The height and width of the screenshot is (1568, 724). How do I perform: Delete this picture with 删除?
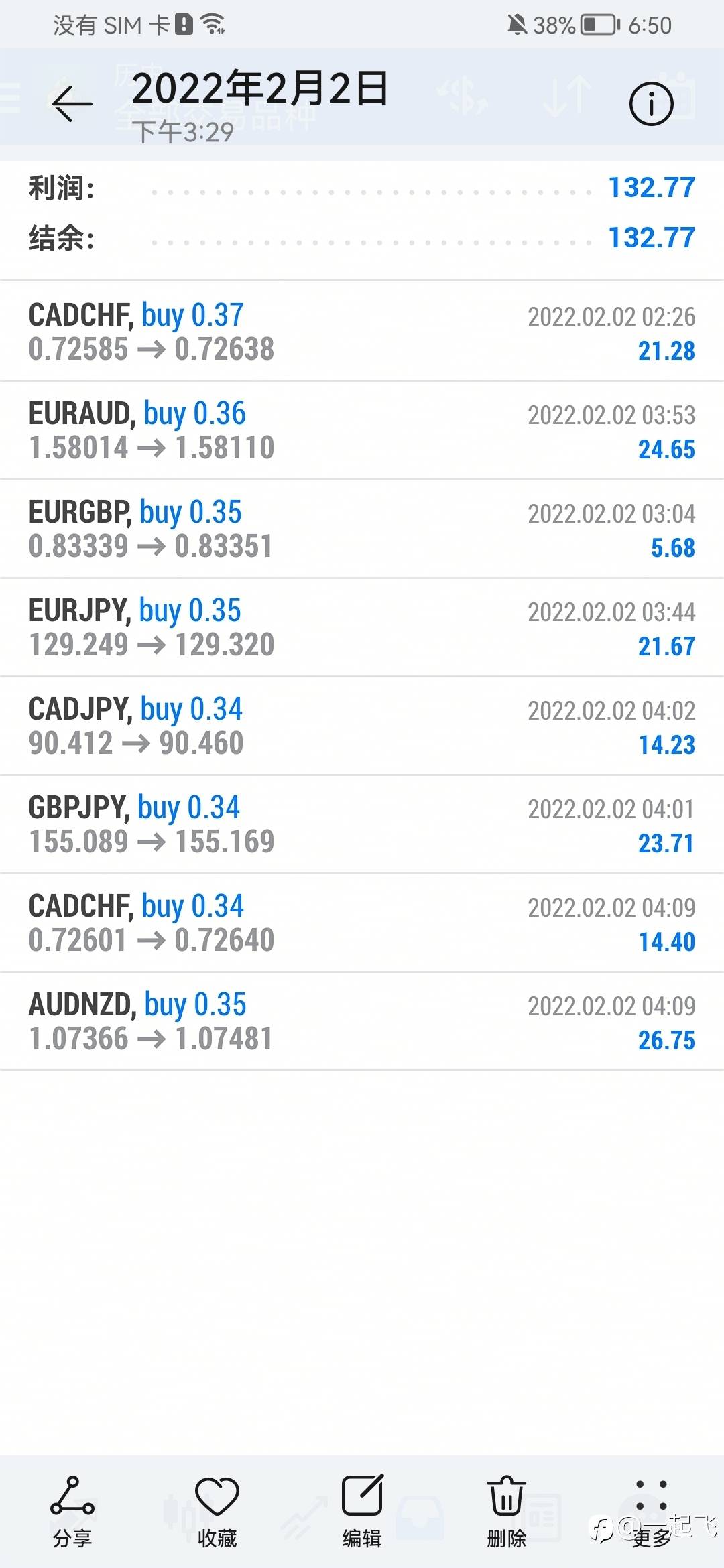coord(507,1512)
